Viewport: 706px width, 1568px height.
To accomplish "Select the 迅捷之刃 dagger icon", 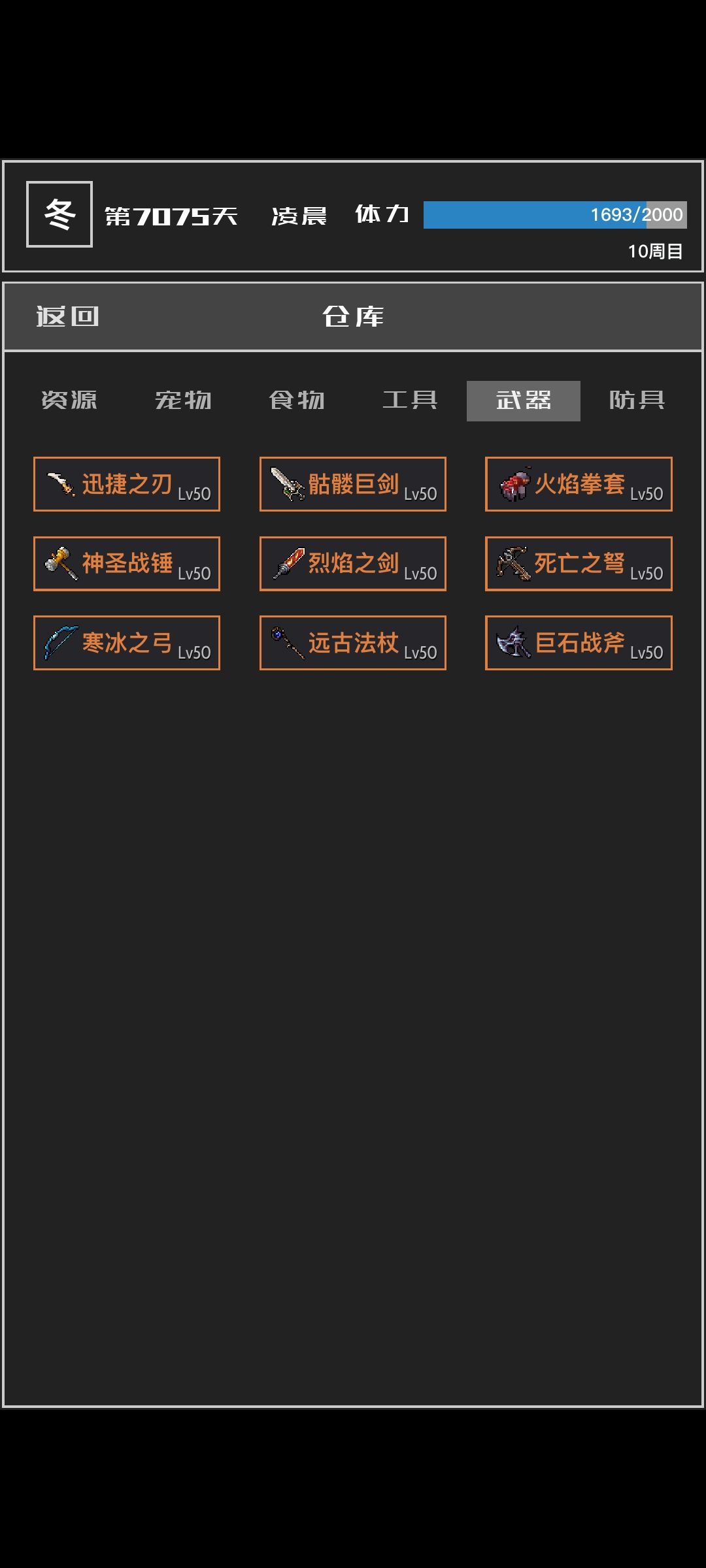I will 58,483.
